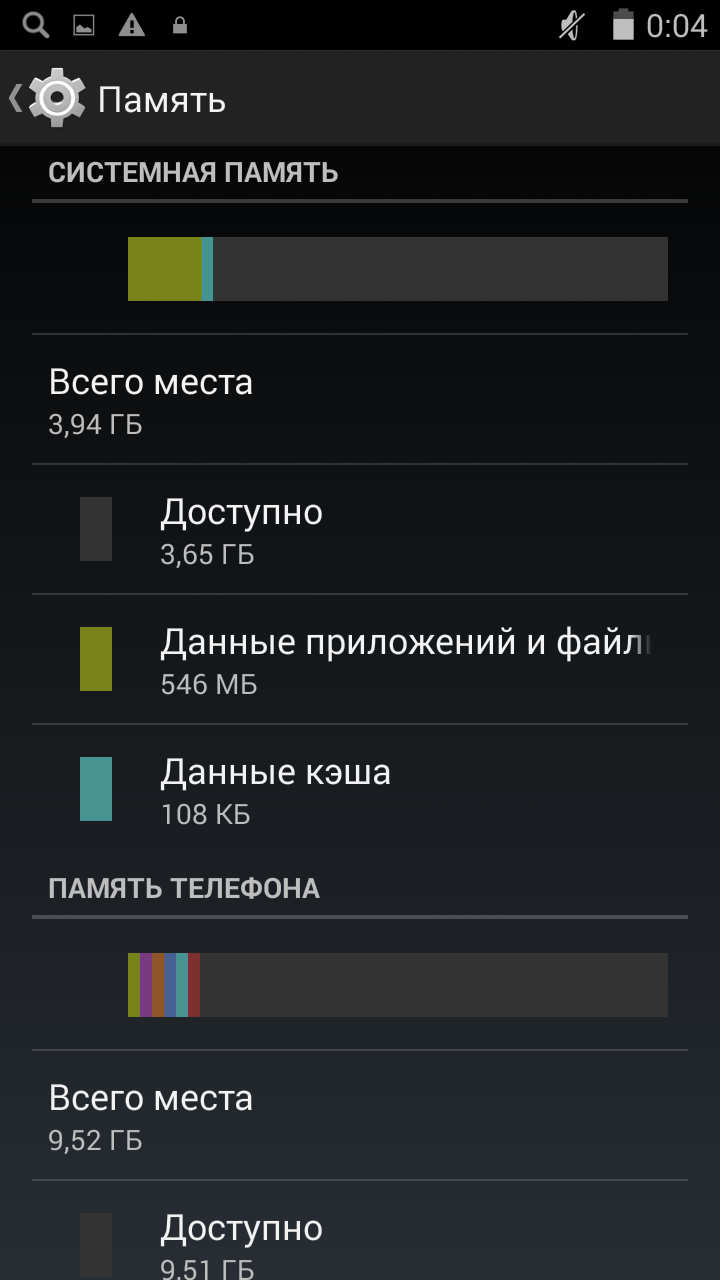Viewport: 720px width, 1280px height.
Task: Open Доступно under system memory
Action: pyautogui.click(x=360, y=529)
